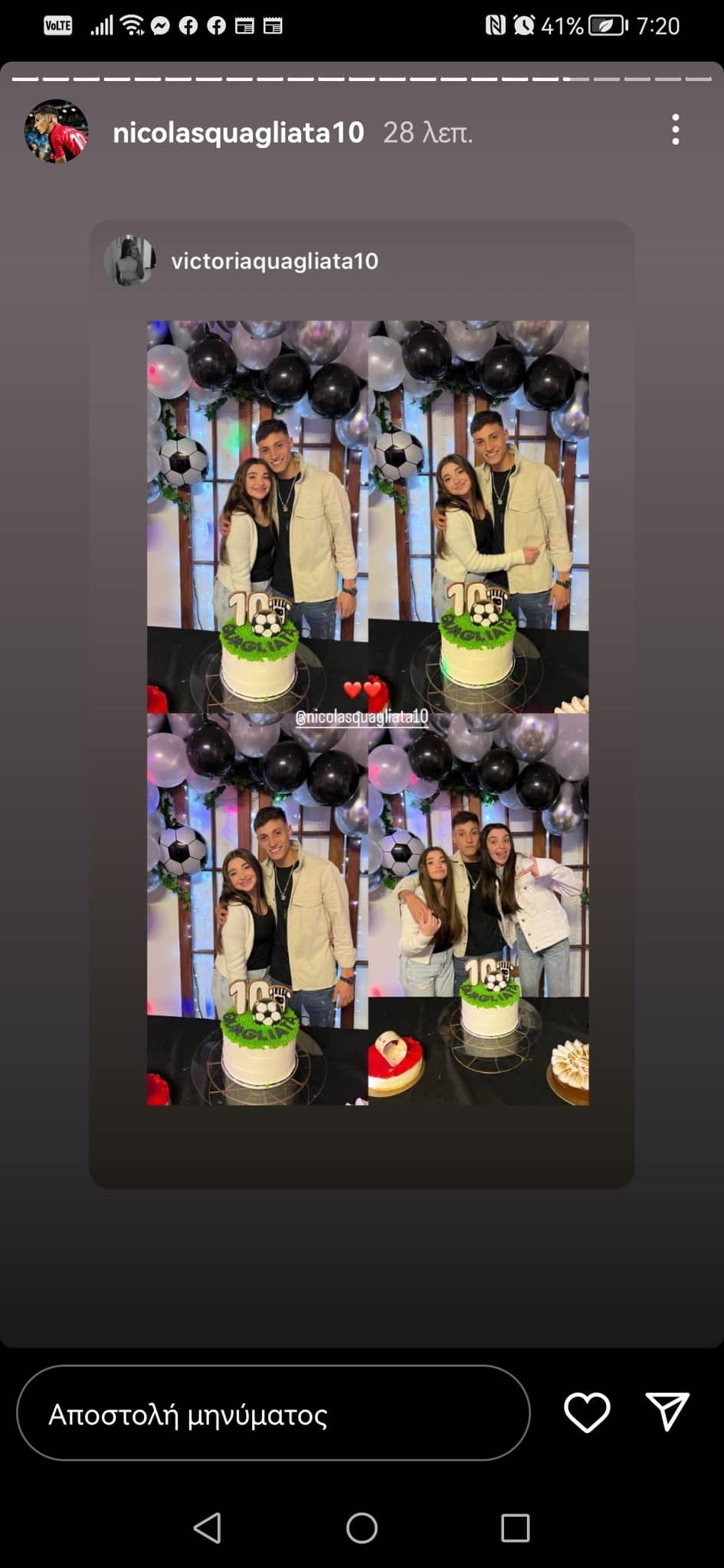Like this story with the heart

tap(587, 1412)
